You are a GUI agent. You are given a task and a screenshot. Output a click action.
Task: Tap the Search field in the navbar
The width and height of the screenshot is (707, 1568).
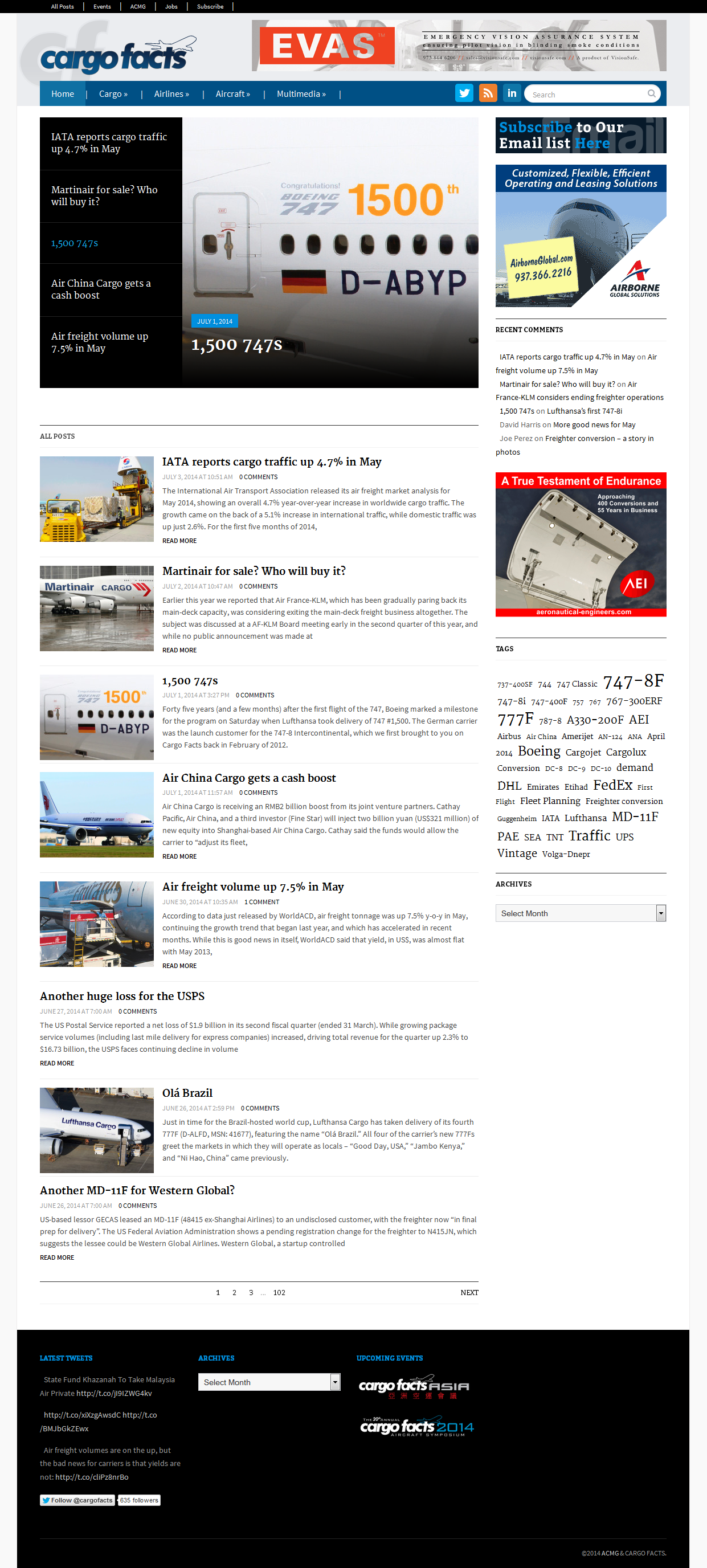tap(587, 95)
